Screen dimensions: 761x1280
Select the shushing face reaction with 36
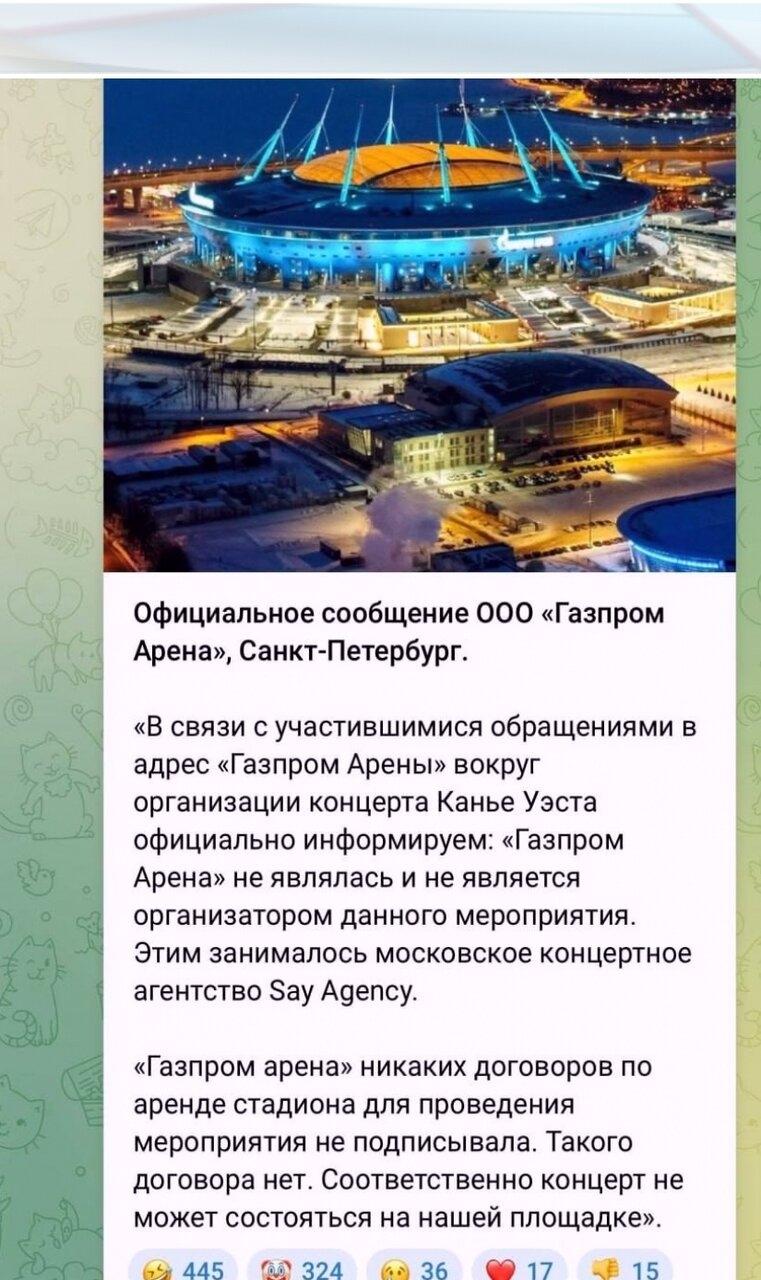413,1266
